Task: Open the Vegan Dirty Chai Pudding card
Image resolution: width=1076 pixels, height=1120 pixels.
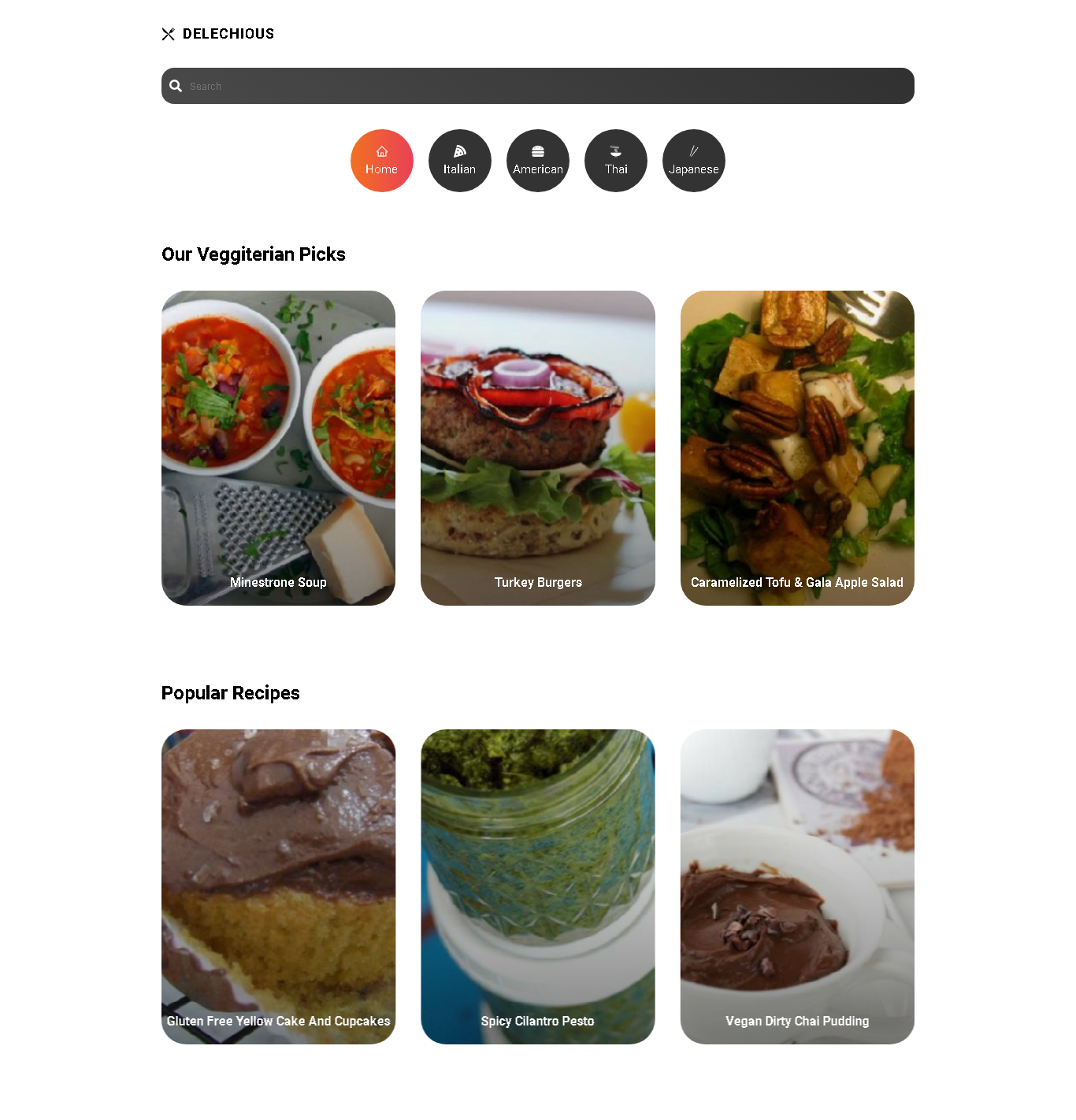Action: (797, 886)
